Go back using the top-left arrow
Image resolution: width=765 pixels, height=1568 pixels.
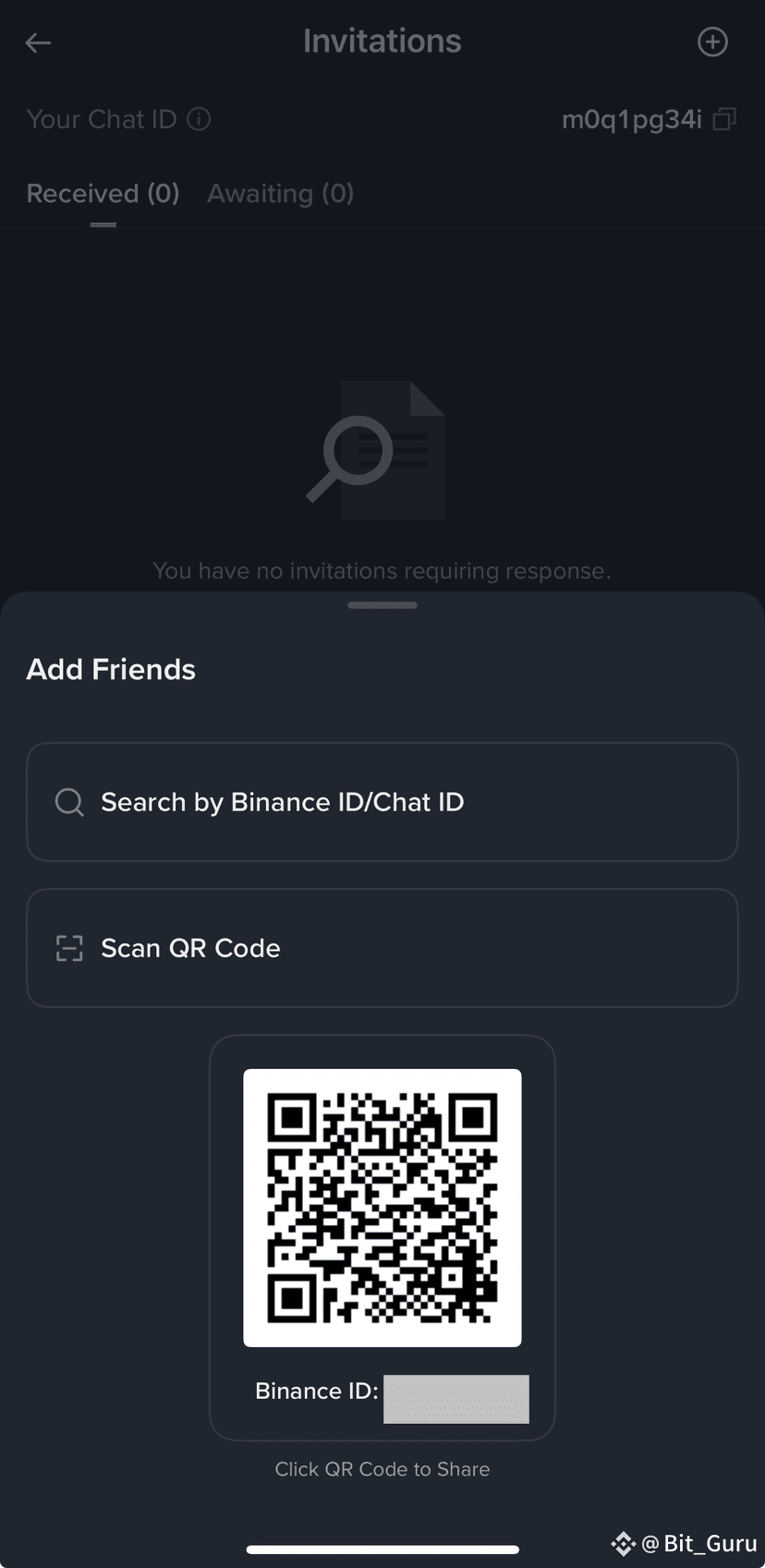pyautogui.click(x=38, y=43)
